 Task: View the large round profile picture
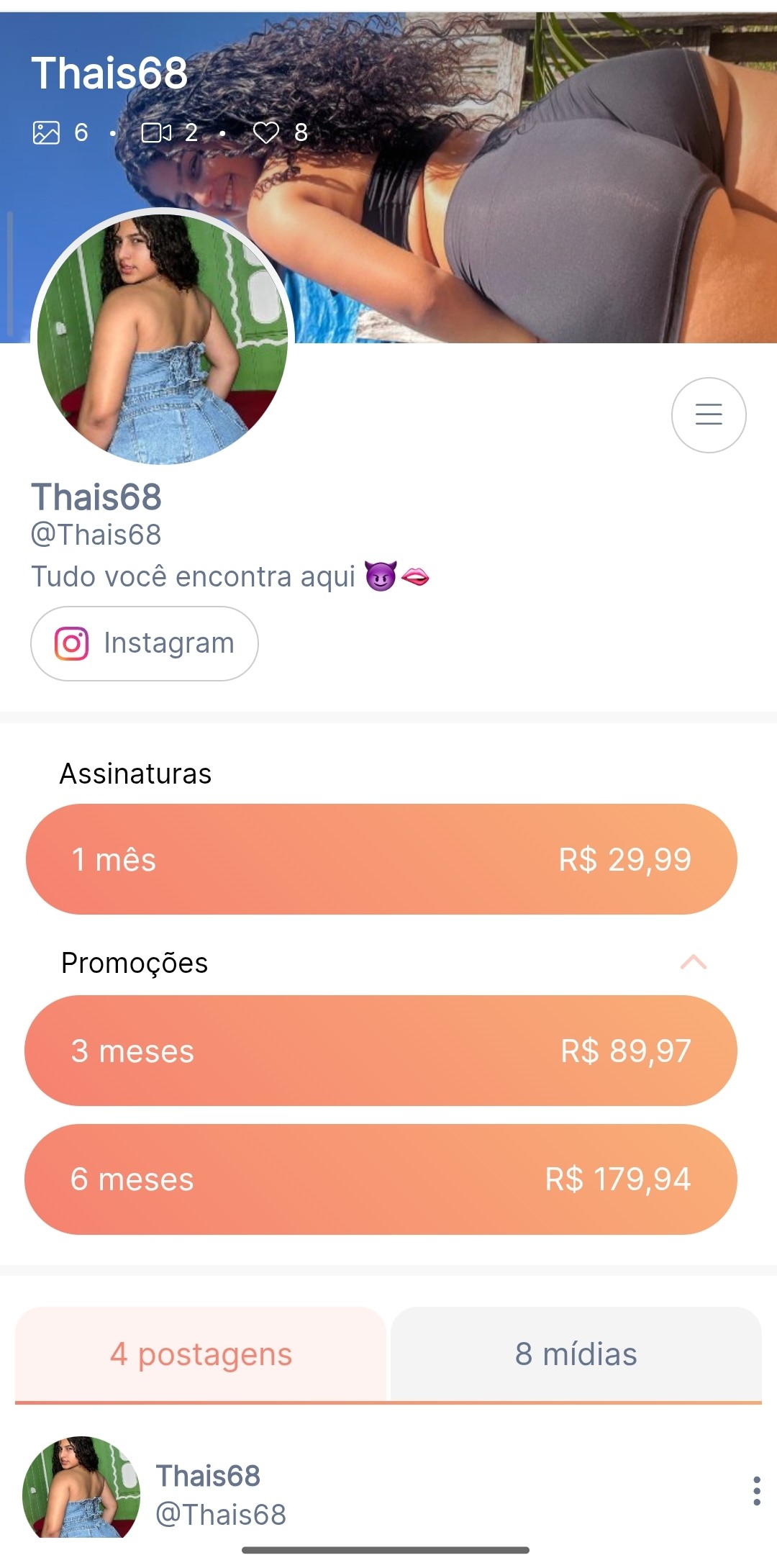click(x=163, y=340)
